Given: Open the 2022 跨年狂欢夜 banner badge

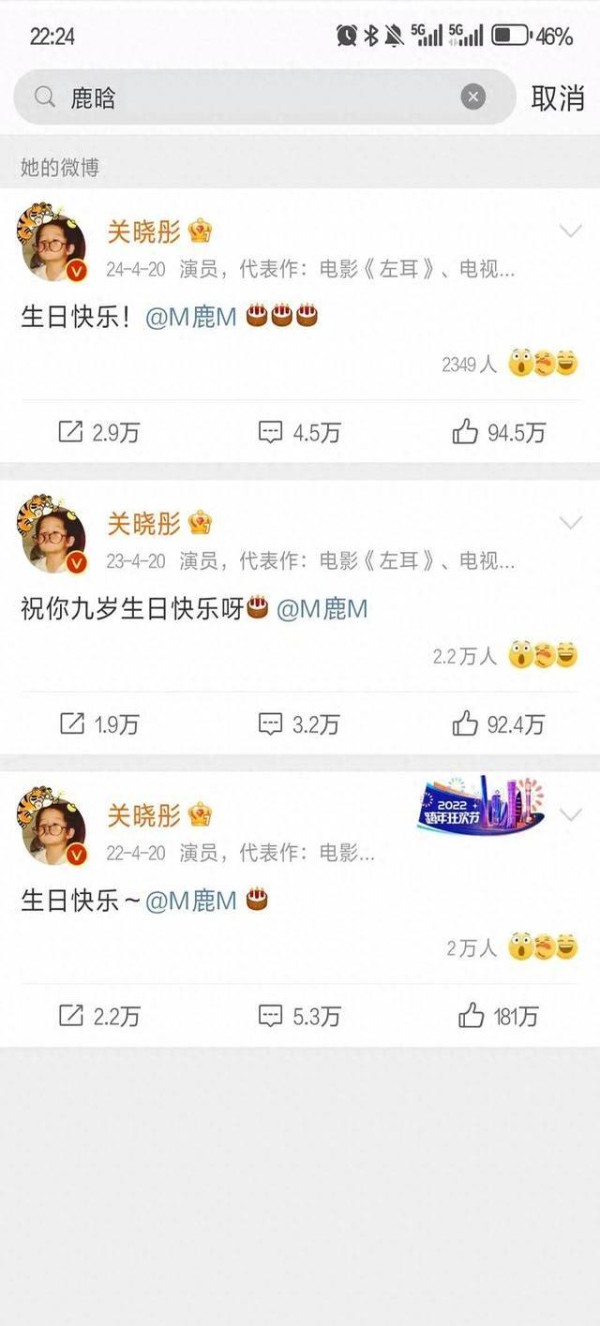Looking at the screenshot, I should click(x=480, y=804).
